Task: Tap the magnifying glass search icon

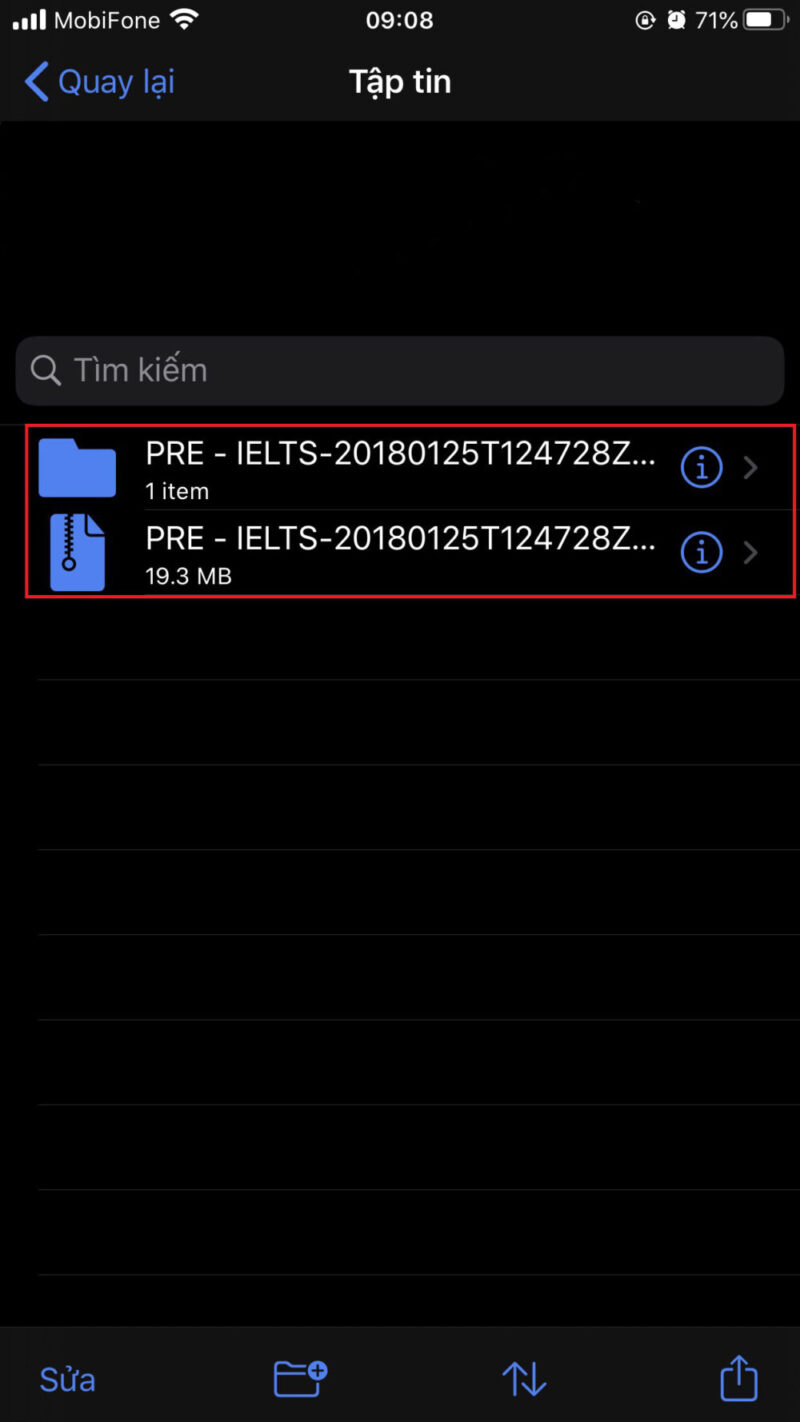Action: [45, 371]
